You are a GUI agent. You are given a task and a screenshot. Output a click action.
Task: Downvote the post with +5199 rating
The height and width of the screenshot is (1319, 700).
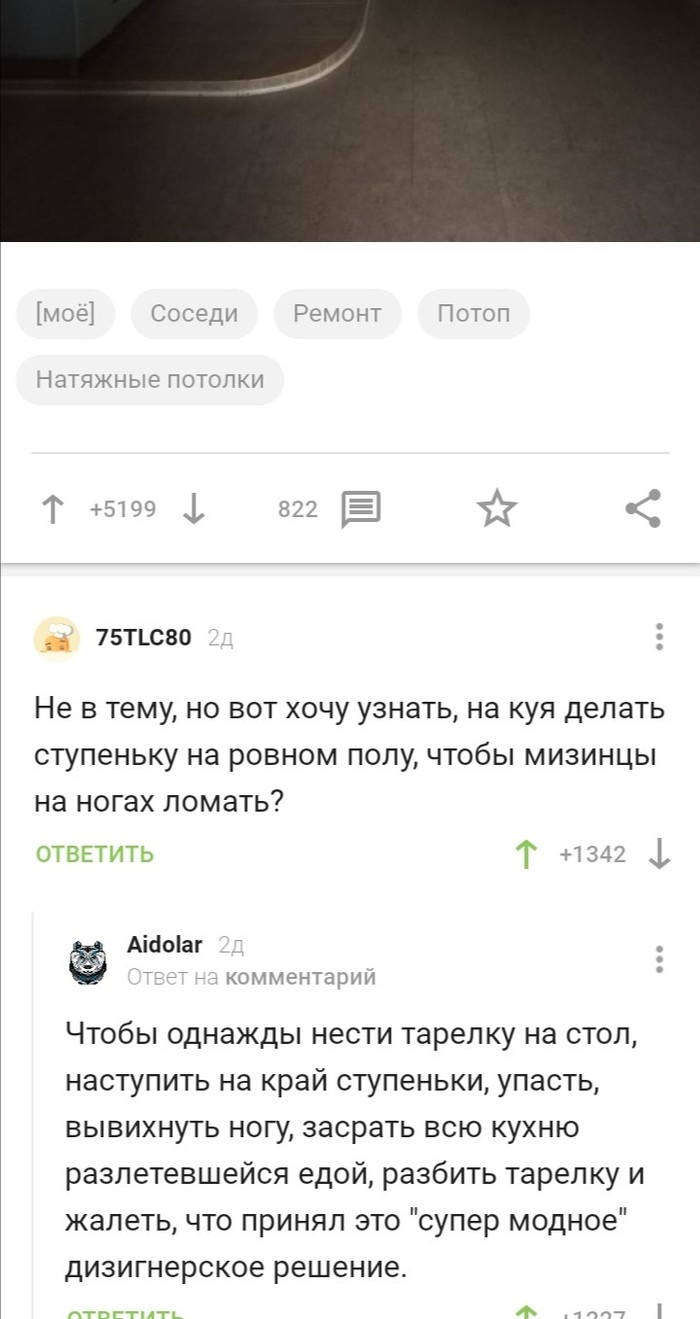tap(194, 510)
